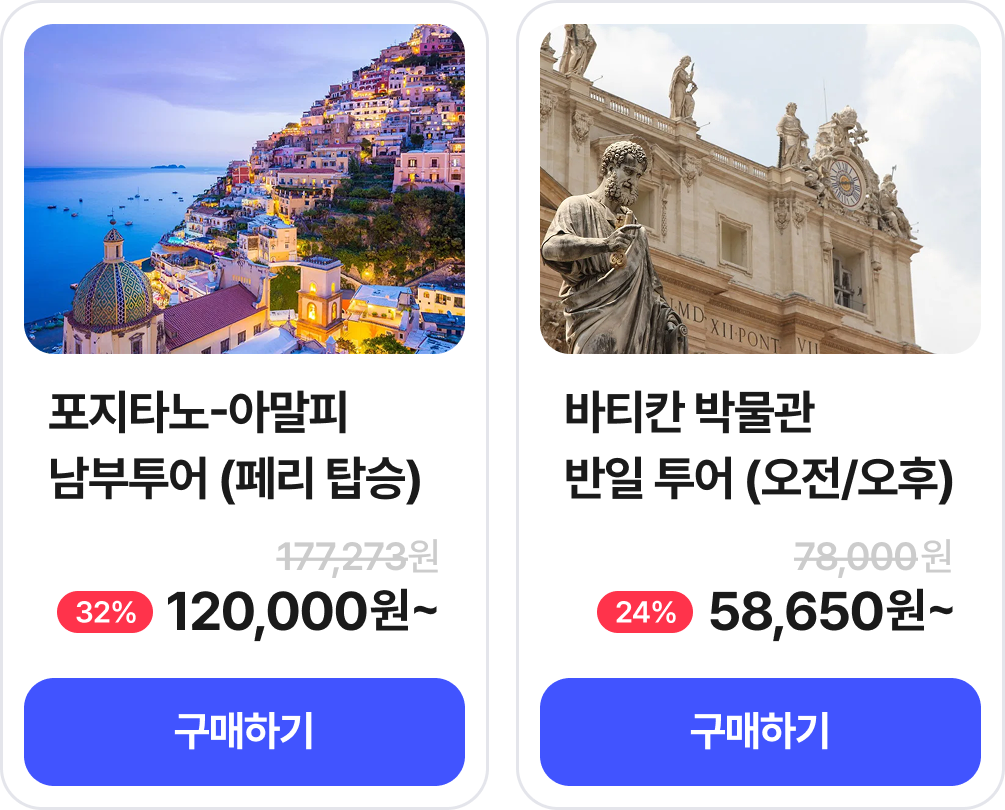Tap 구매하기 for 포지타노-아말피 남부투어

coord(244,732)
